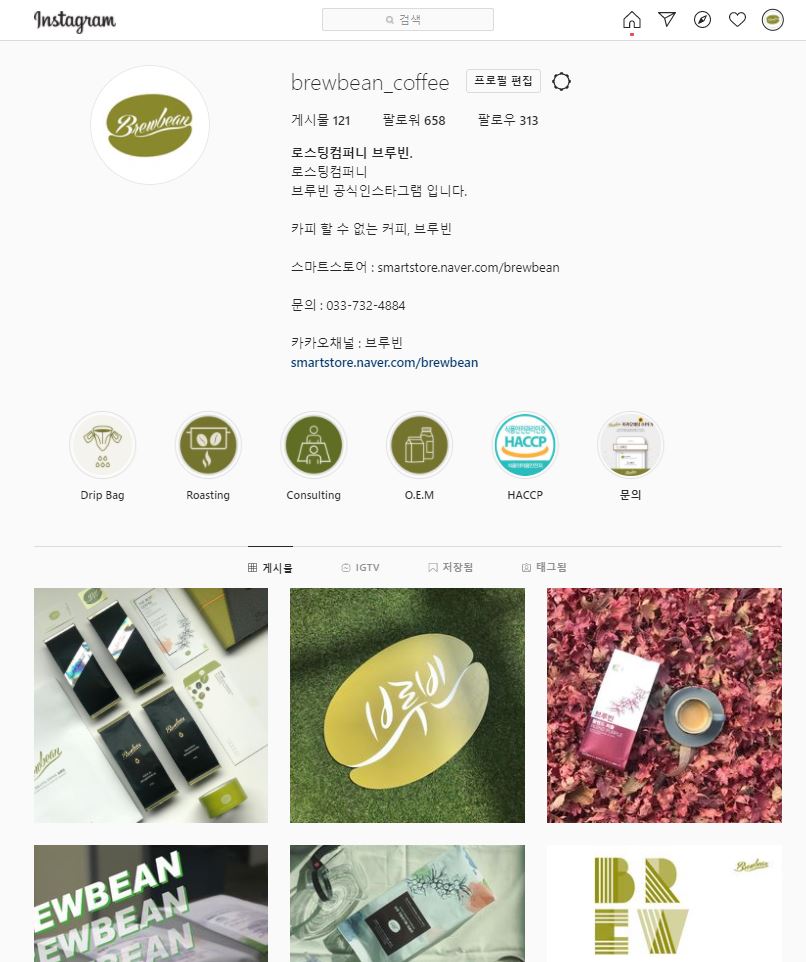Screen dimensions: 806x962
Task: Tap the 프로필 편집 button
Action: pyautogui.click(x=503, y=81)
